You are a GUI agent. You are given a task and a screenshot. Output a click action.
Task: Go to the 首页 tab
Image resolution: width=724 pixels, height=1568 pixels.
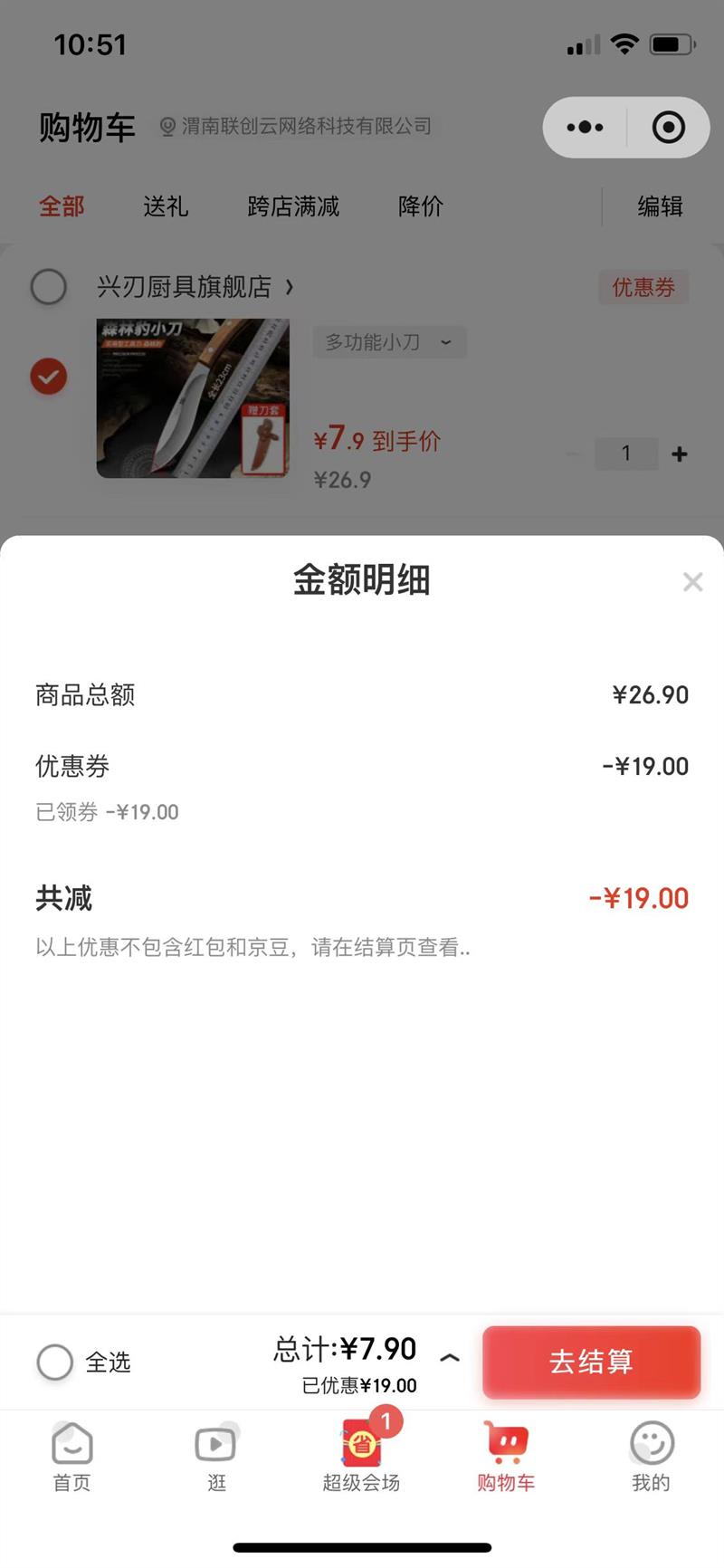coord(72,1456)
